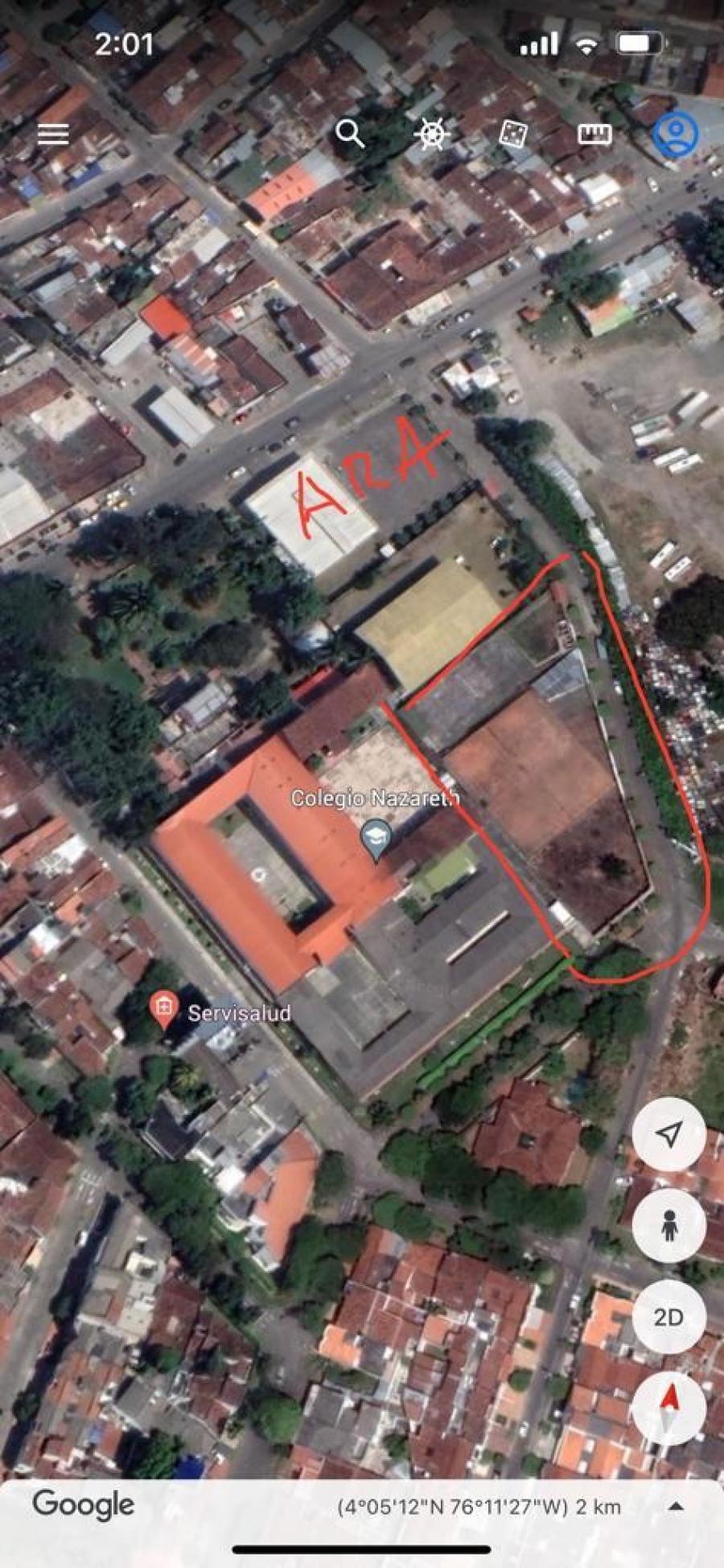724x1568 pixels.
Task: Switch map to 2D view
Action: (x=668, y=1317)
